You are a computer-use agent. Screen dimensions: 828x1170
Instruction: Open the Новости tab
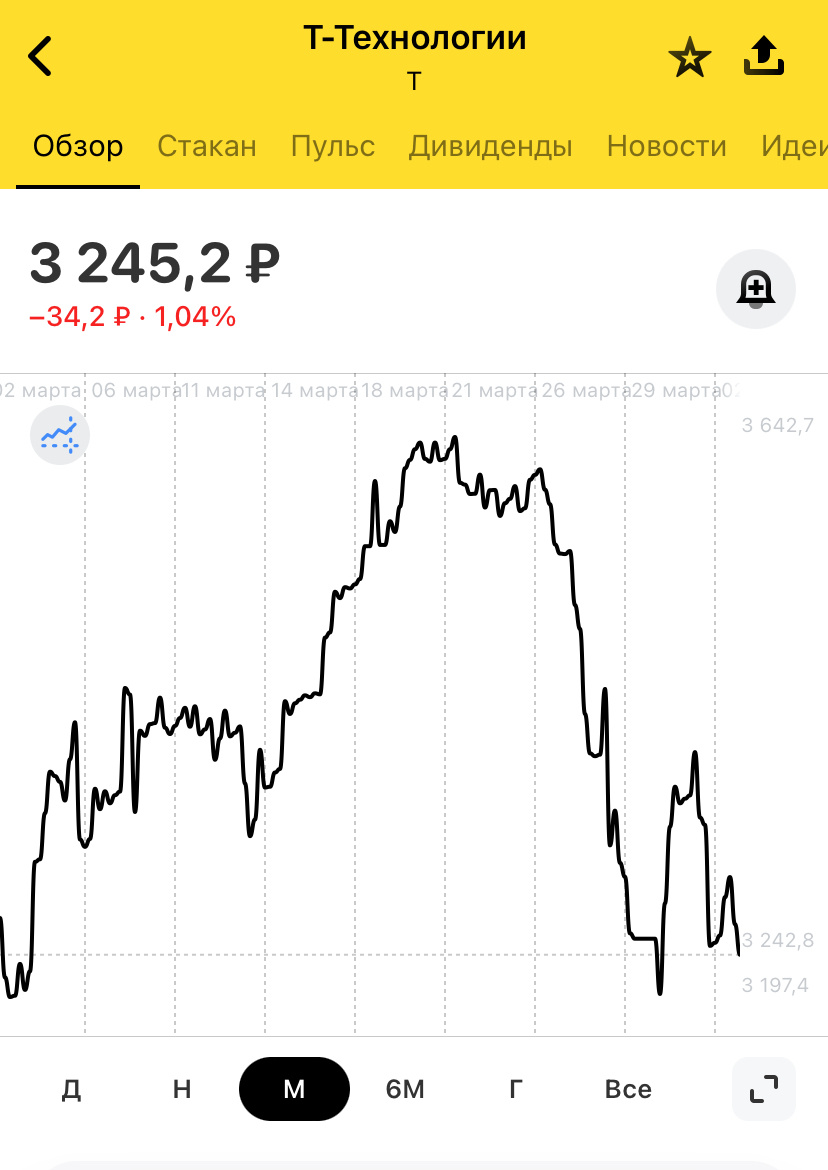[x=666, y=146]
